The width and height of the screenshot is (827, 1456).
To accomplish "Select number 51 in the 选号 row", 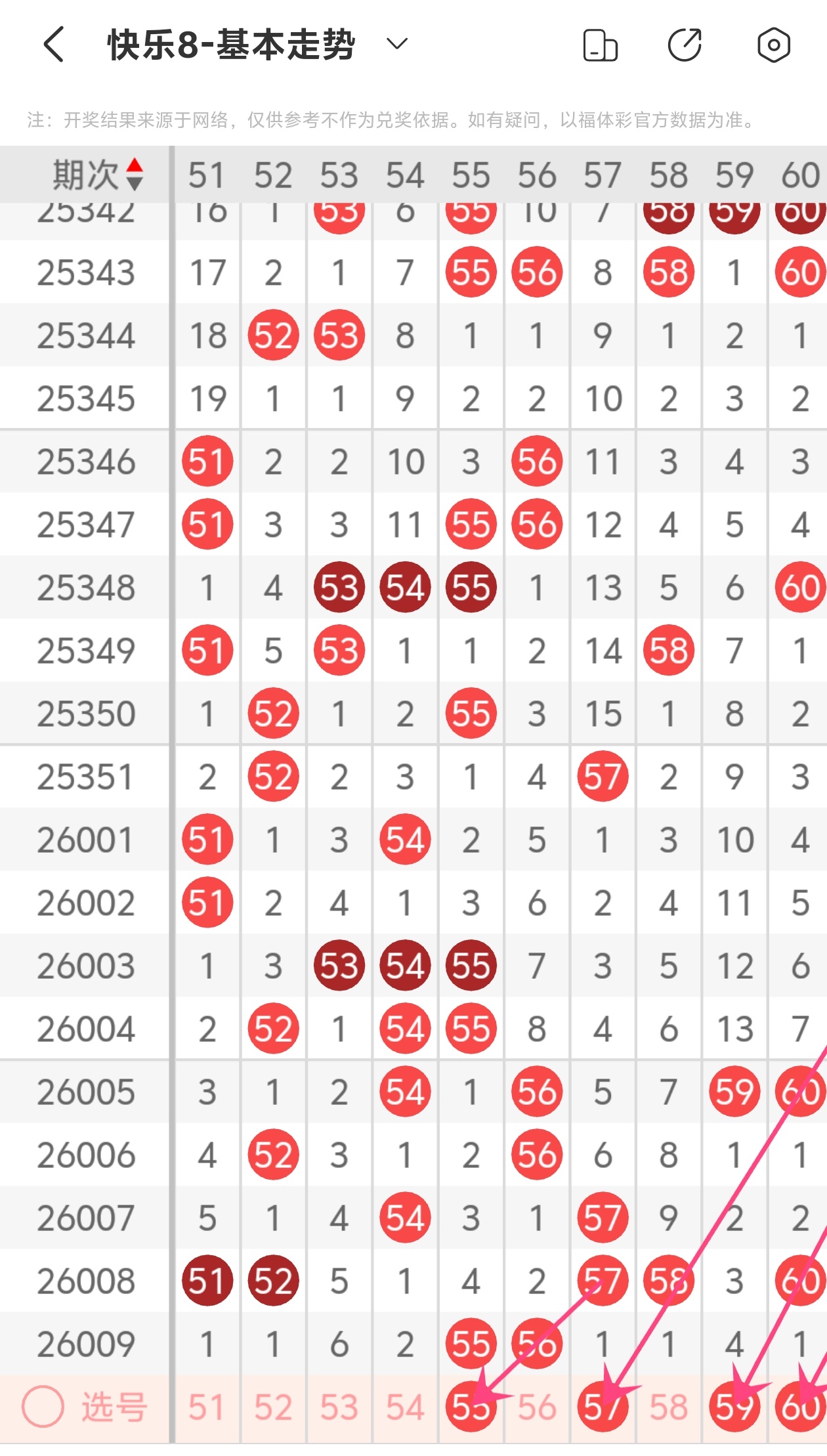I will tap(207, 1407).
